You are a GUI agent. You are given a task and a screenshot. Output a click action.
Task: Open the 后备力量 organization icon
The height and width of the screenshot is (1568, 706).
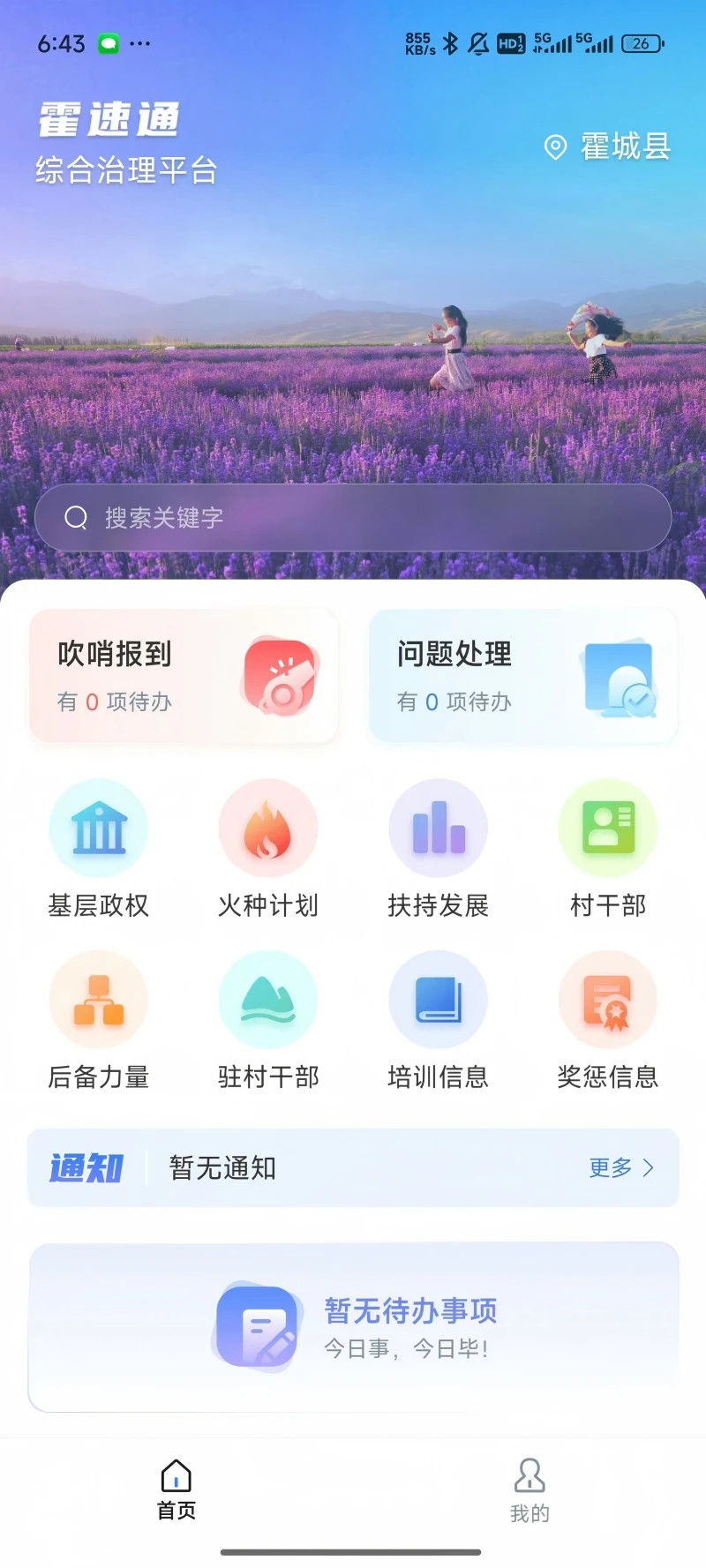tap(99, 1000)
